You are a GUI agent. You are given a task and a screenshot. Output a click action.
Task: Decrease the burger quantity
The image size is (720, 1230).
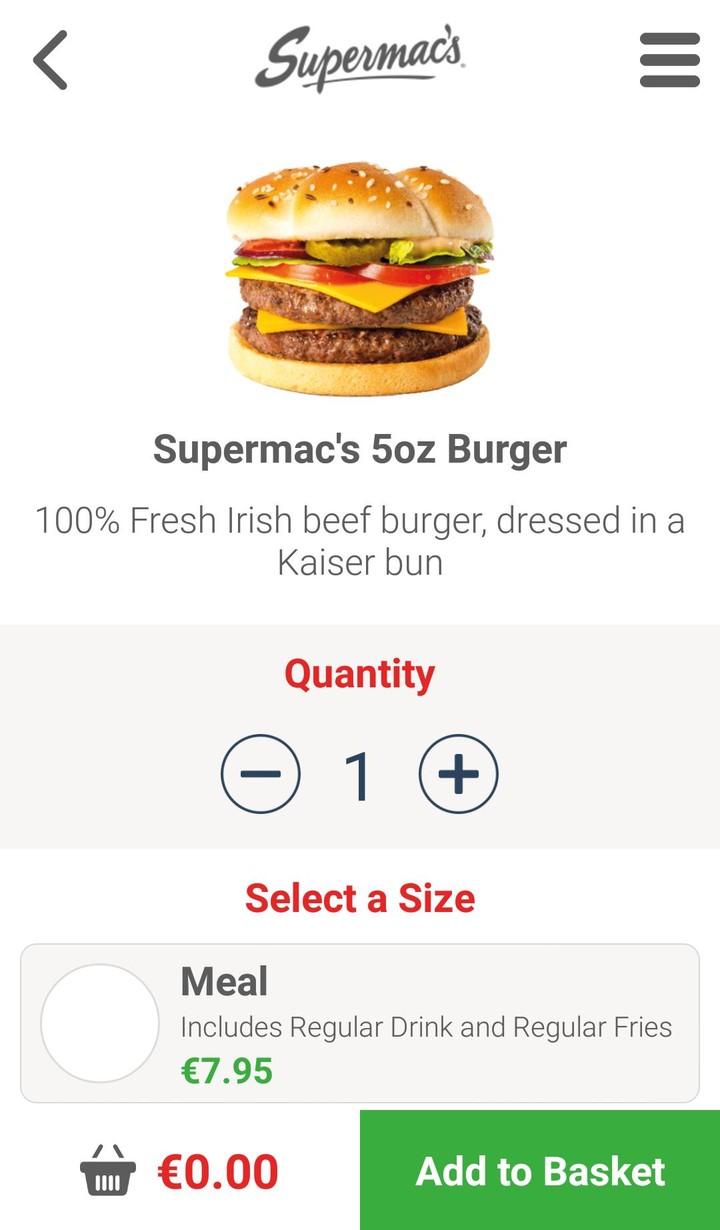coord(260,774)
